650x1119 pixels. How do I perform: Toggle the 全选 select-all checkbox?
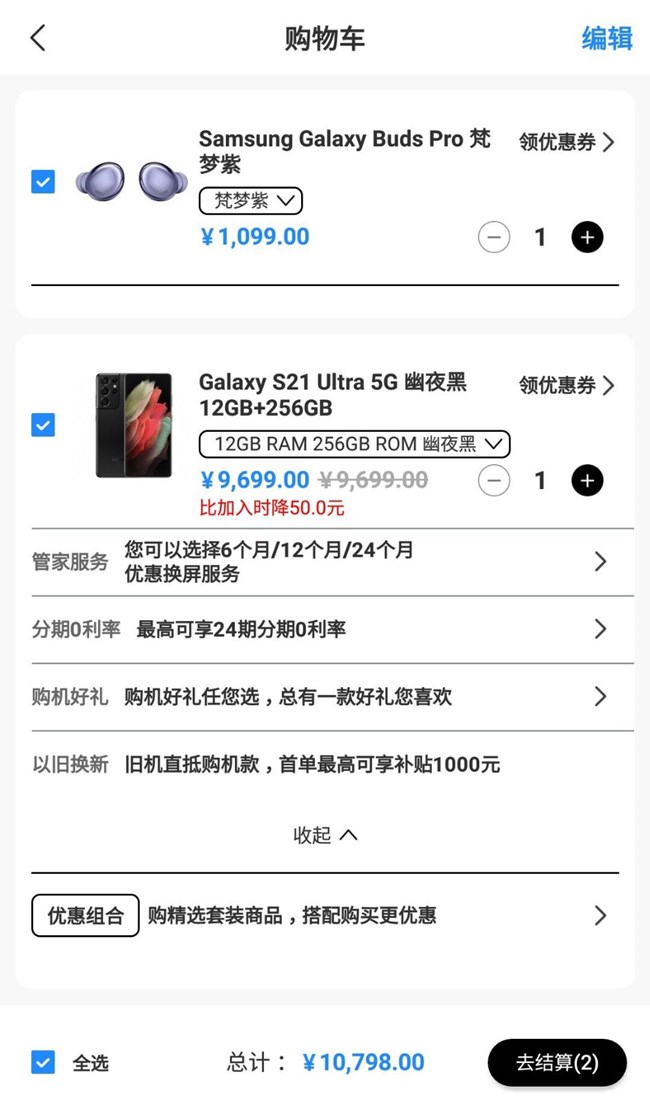(43, 1063)
